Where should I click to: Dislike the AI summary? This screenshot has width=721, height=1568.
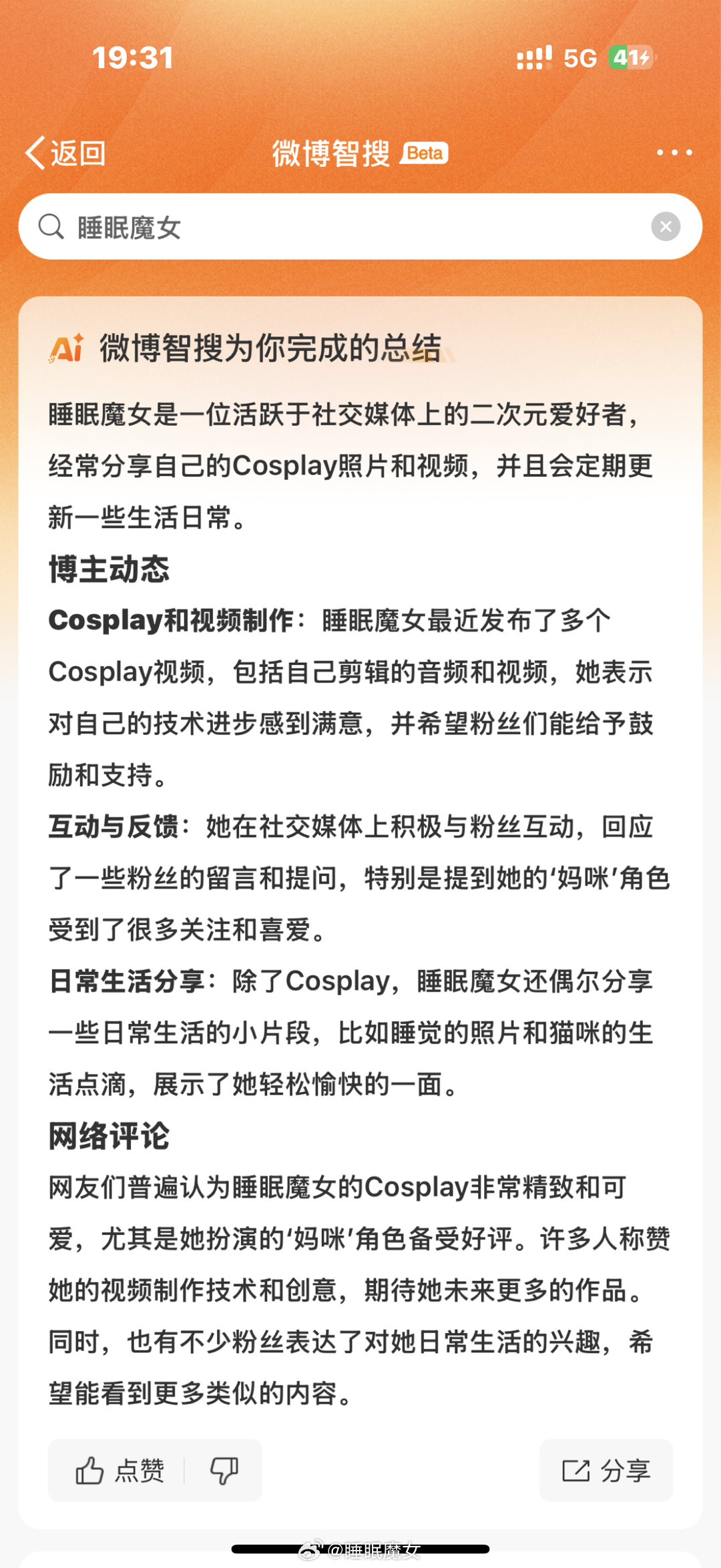pyautogui.click(x=224, y=1470)
